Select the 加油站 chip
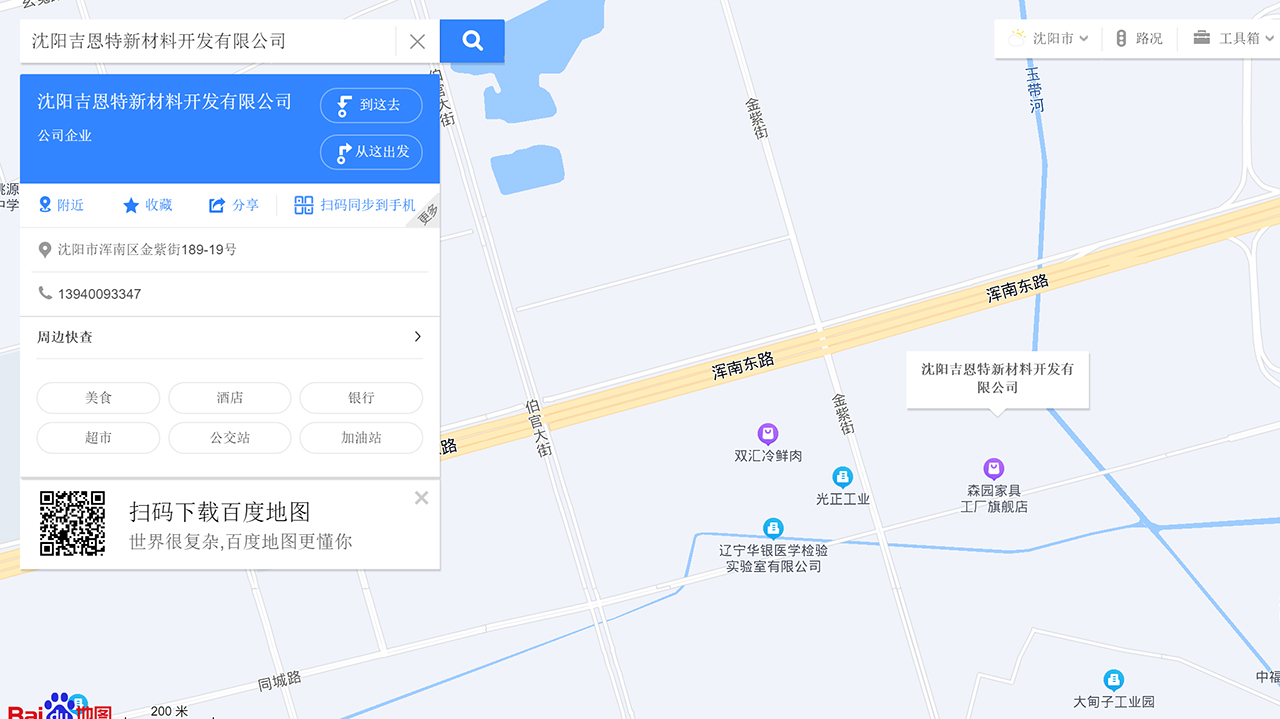 [x=361, y=438]
